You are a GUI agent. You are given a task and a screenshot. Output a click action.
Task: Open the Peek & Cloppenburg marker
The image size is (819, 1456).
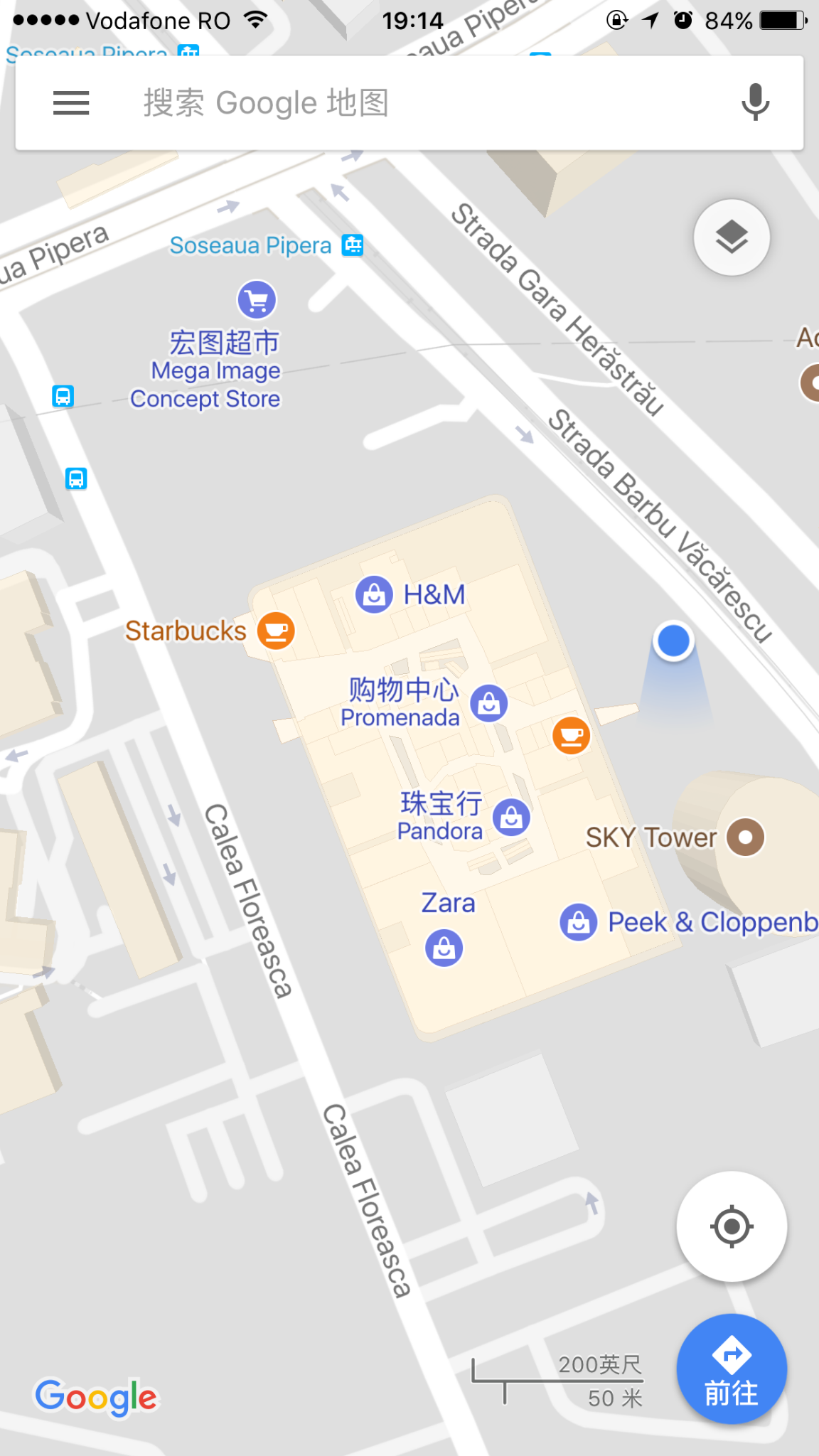tap(579, 922)
